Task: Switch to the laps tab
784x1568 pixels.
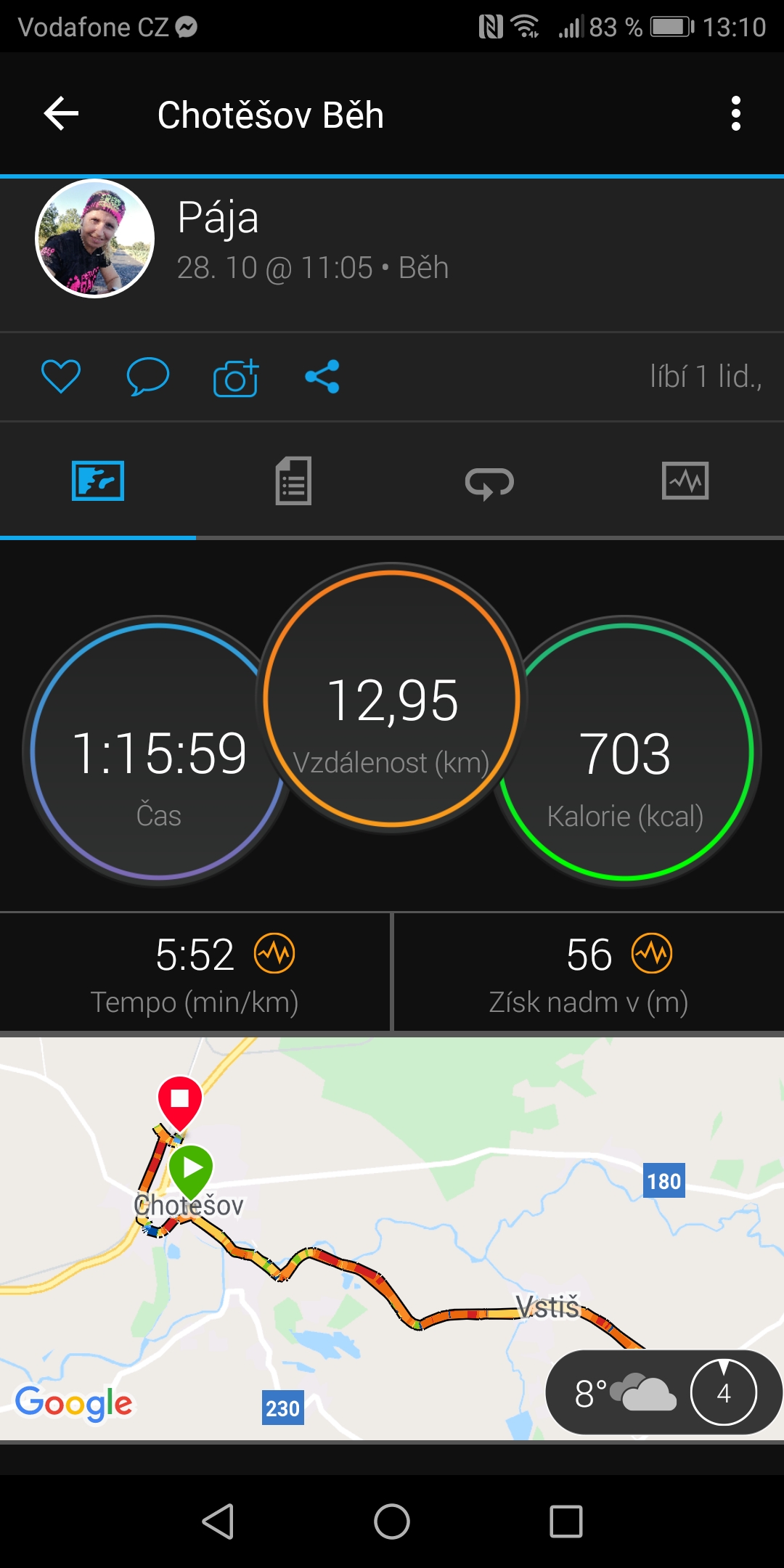Action: (490, 482)
